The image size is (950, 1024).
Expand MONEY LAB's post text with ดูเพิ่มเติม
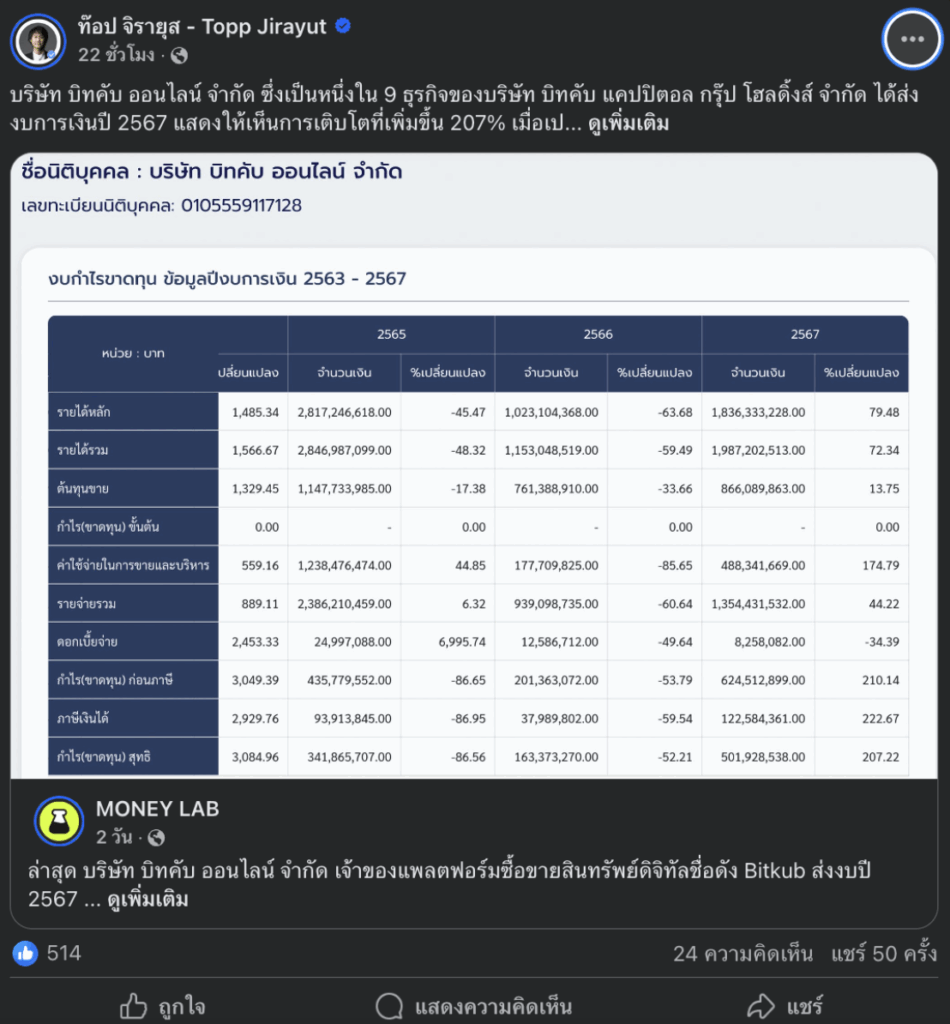(148, 899)
